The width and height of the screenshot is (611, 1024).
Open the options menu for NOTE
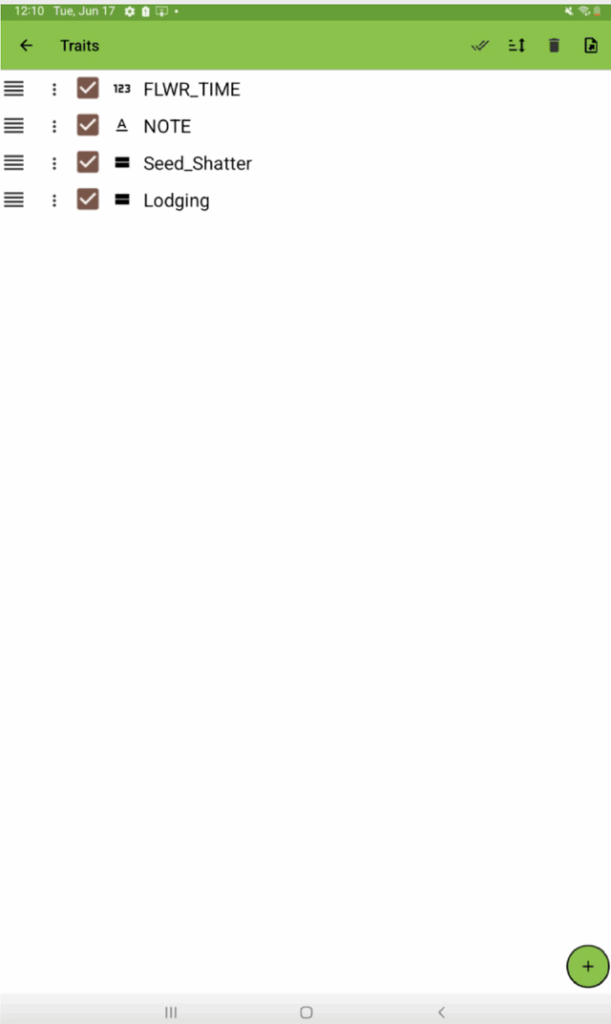[54, 126]
